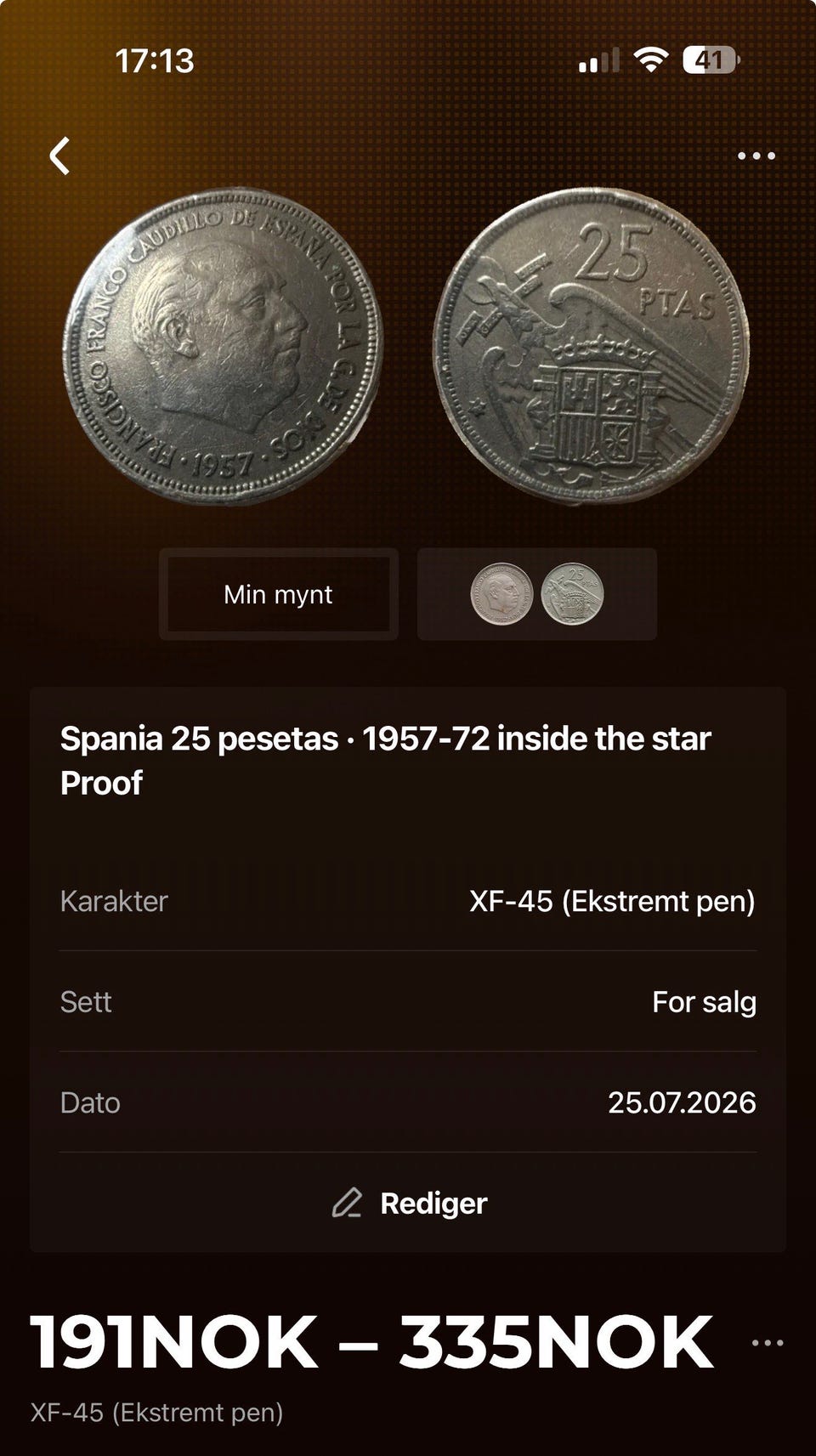Open options next to the NOK price range

coord(768,1344)
